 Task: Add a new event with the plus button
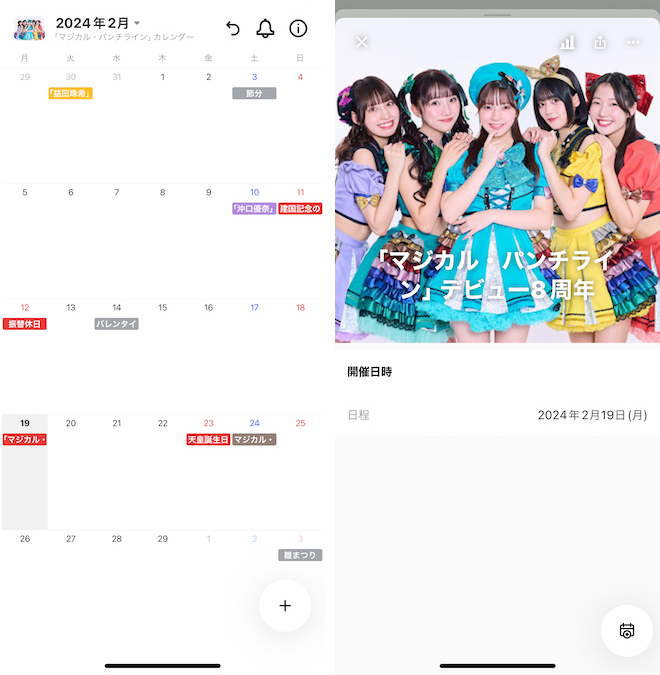pos(285,605)
